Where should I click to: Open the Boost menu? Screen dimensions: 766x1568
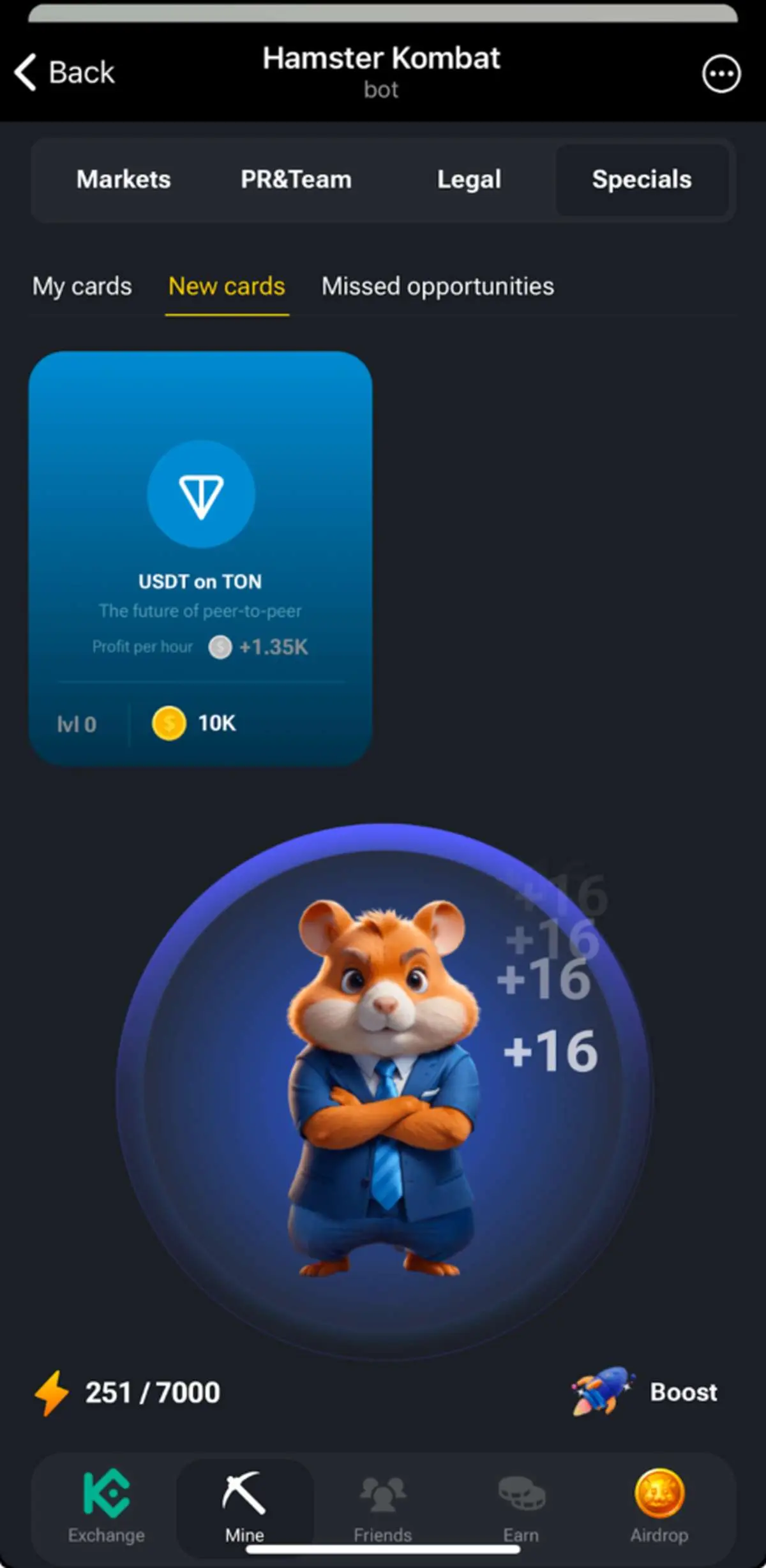click(x=646, y=1392)
